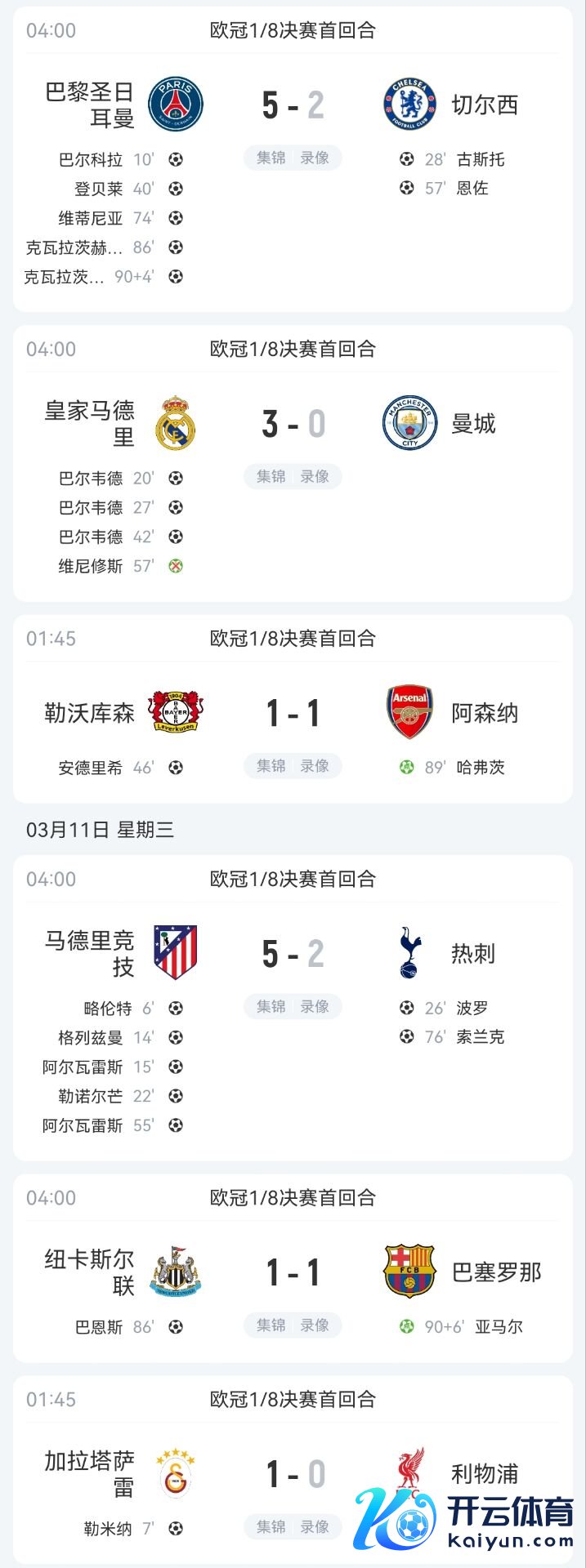The width and height of the screenshot is (586, 1568).
Task: Open 集锦 for 纽卡斯尔联 vs 巴塞罗那
Action: 271,1325
